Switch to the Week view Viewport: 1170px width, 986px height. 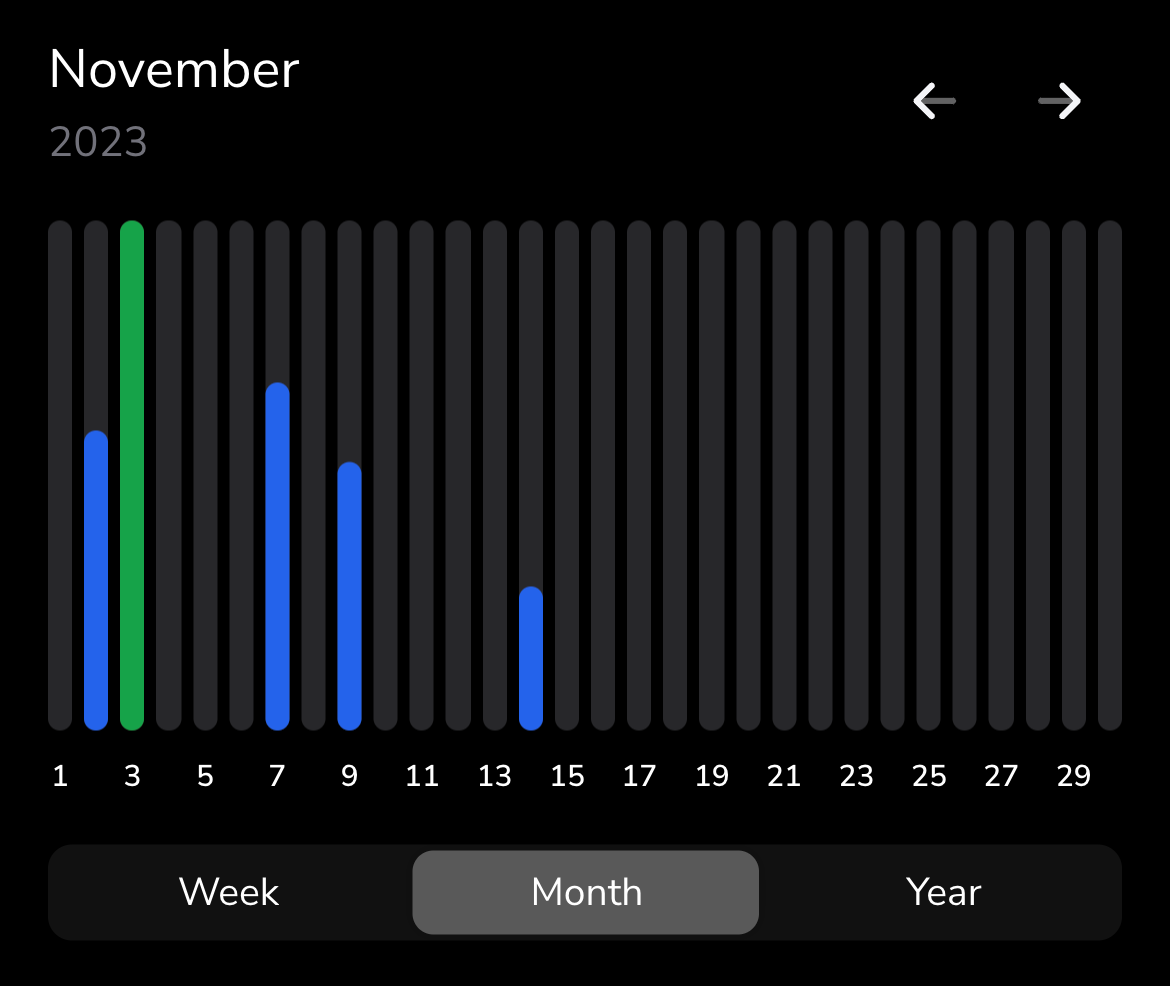click(x=229, y=892)
